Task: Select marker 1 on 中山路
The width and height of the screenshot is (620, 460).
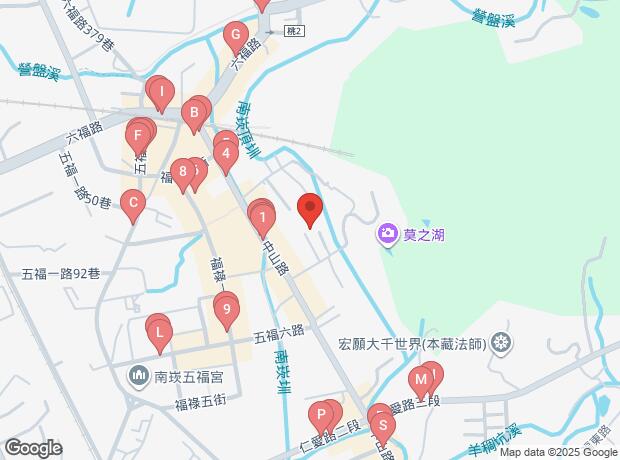Action: [262, 217]
